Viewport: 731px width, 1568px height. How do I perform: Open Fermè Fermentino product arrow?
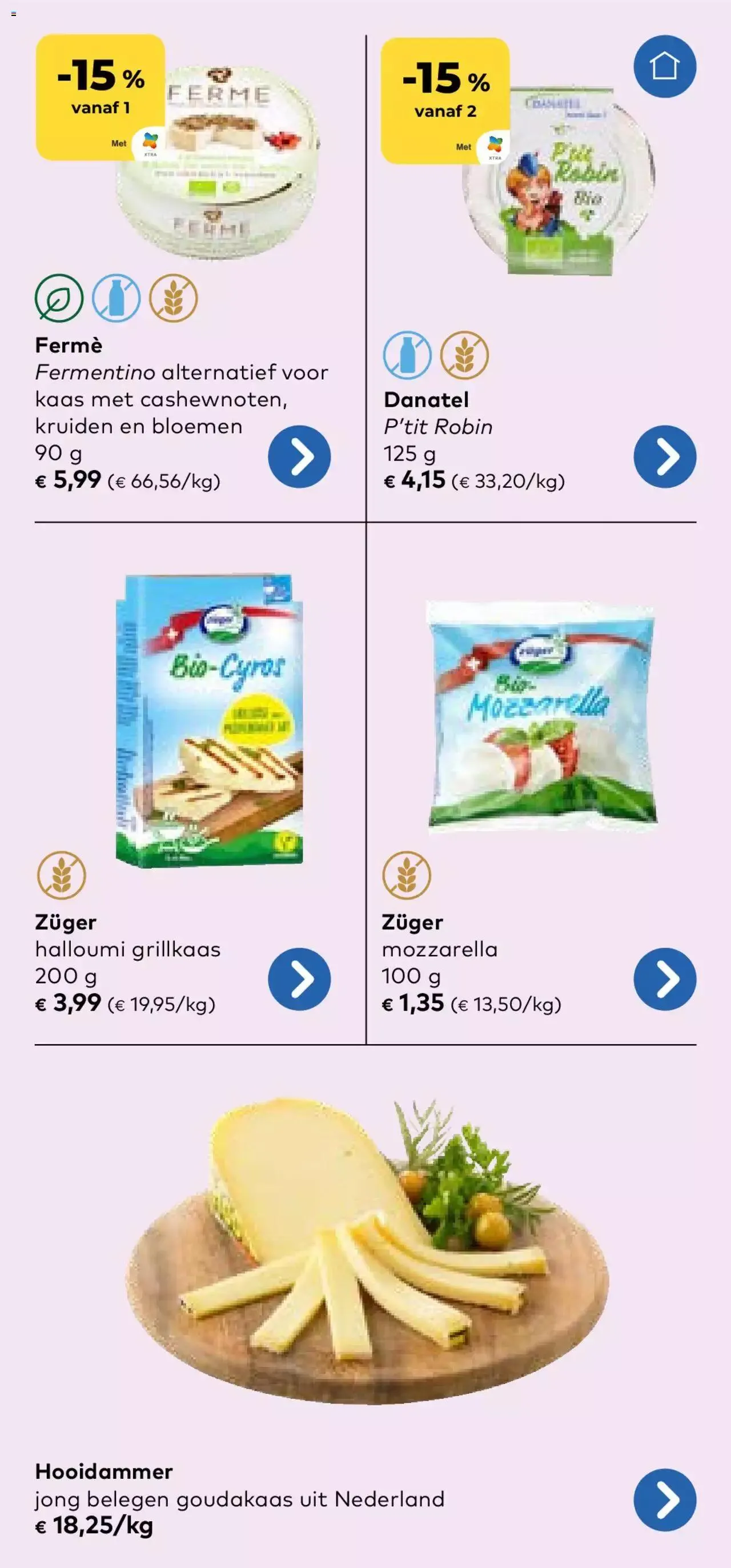[x=299, y=456]
